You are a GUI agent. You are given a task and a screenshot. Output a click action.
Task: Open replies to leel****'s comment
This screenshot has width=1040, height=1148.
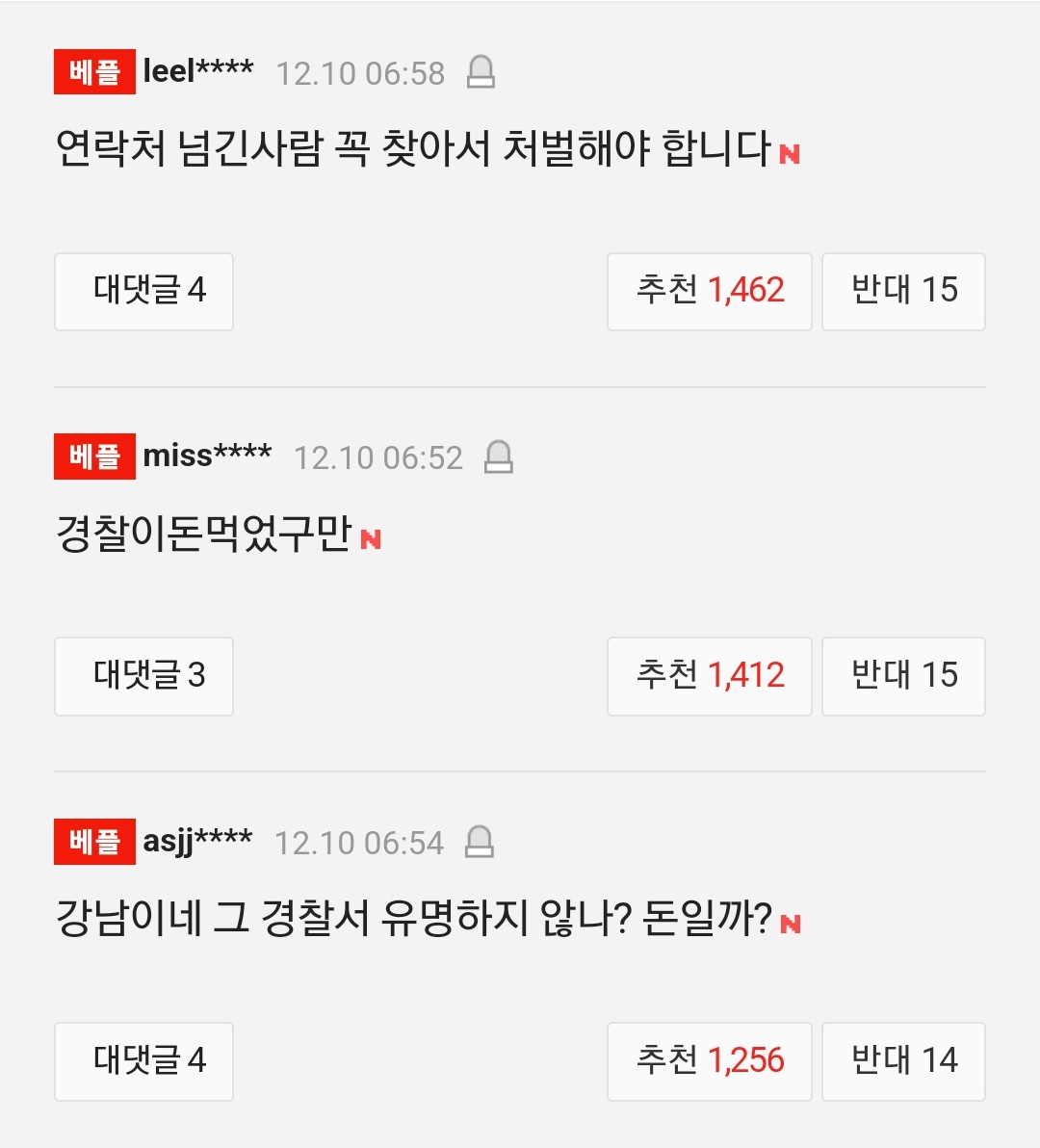pos(143,291)
